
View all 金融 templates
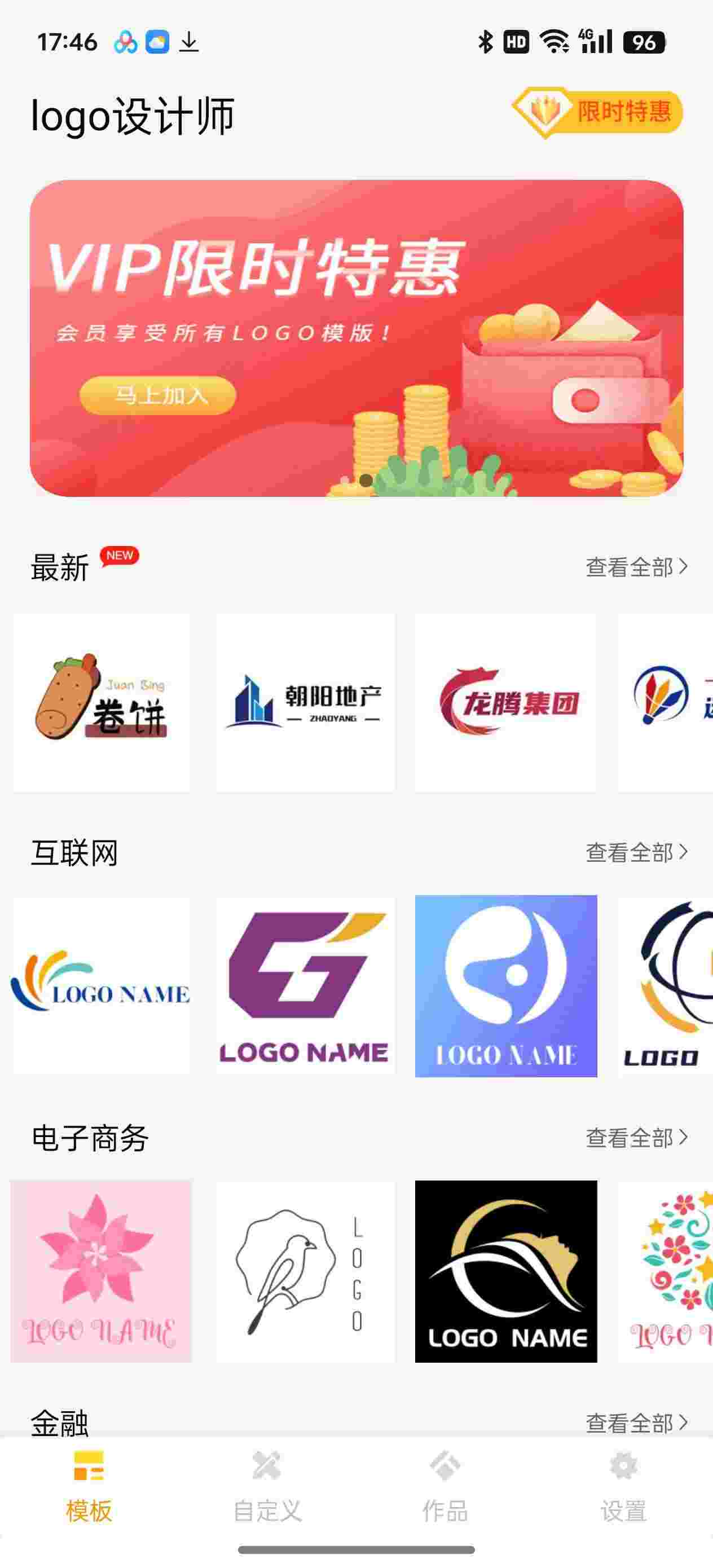tap(636, 1423)
